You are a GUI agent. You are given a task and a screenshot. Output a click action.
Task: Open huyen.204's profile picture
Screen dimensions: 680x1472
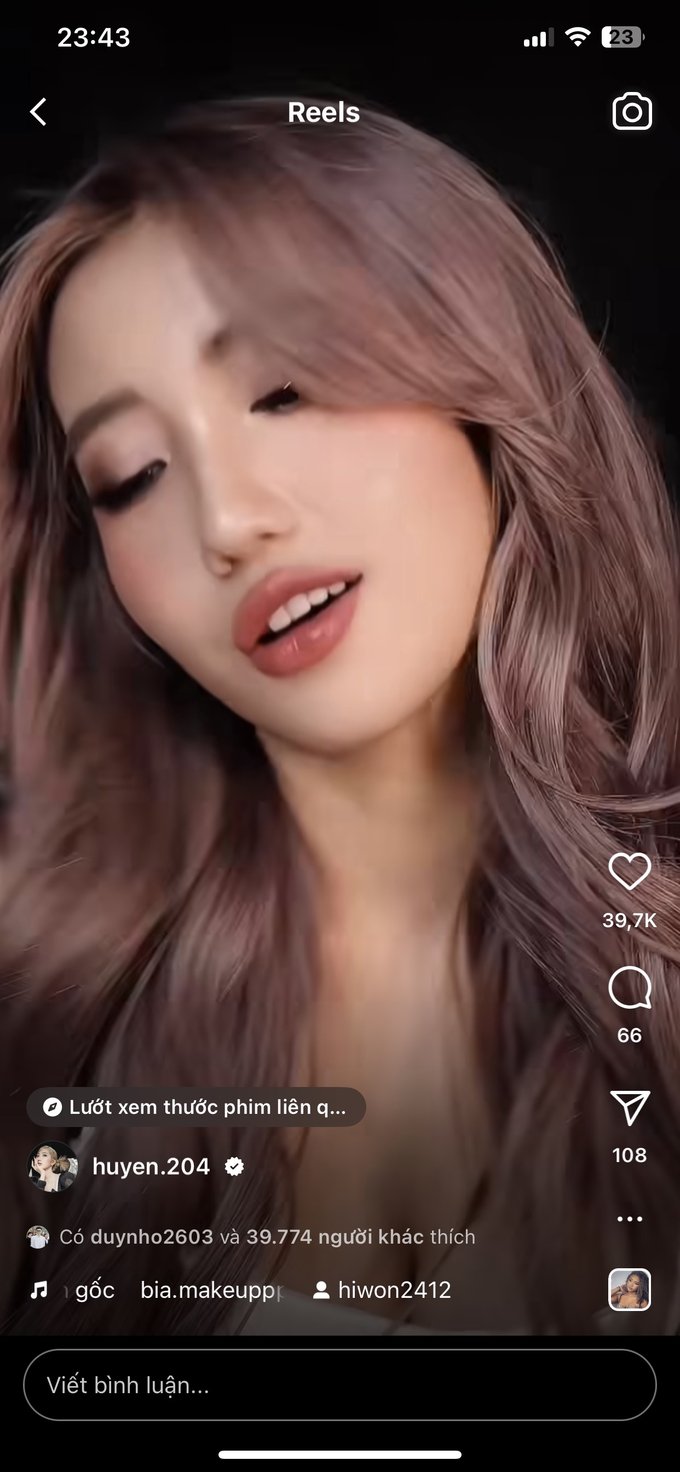(x=52, y=1166)
